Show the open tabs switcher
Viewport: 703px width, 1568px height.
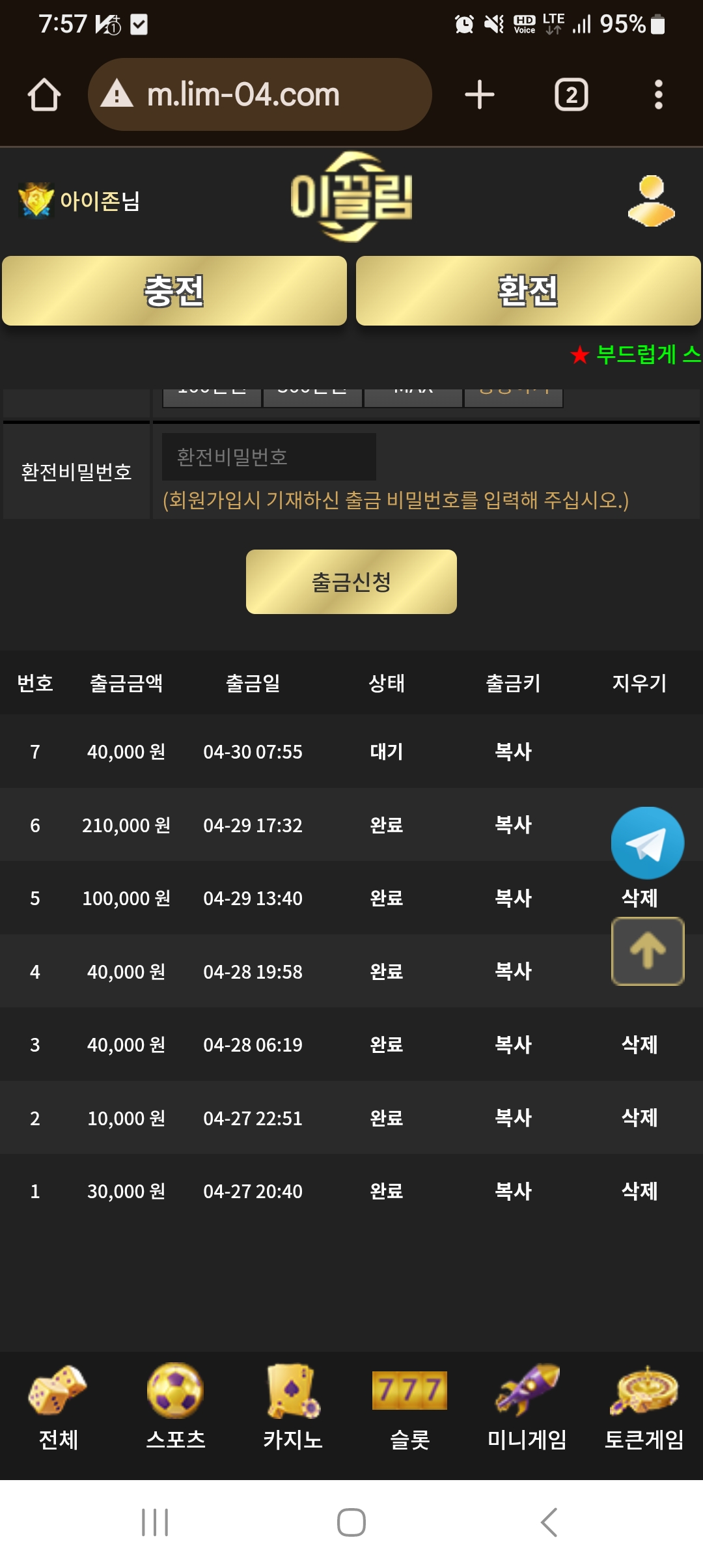click(571, 95)
